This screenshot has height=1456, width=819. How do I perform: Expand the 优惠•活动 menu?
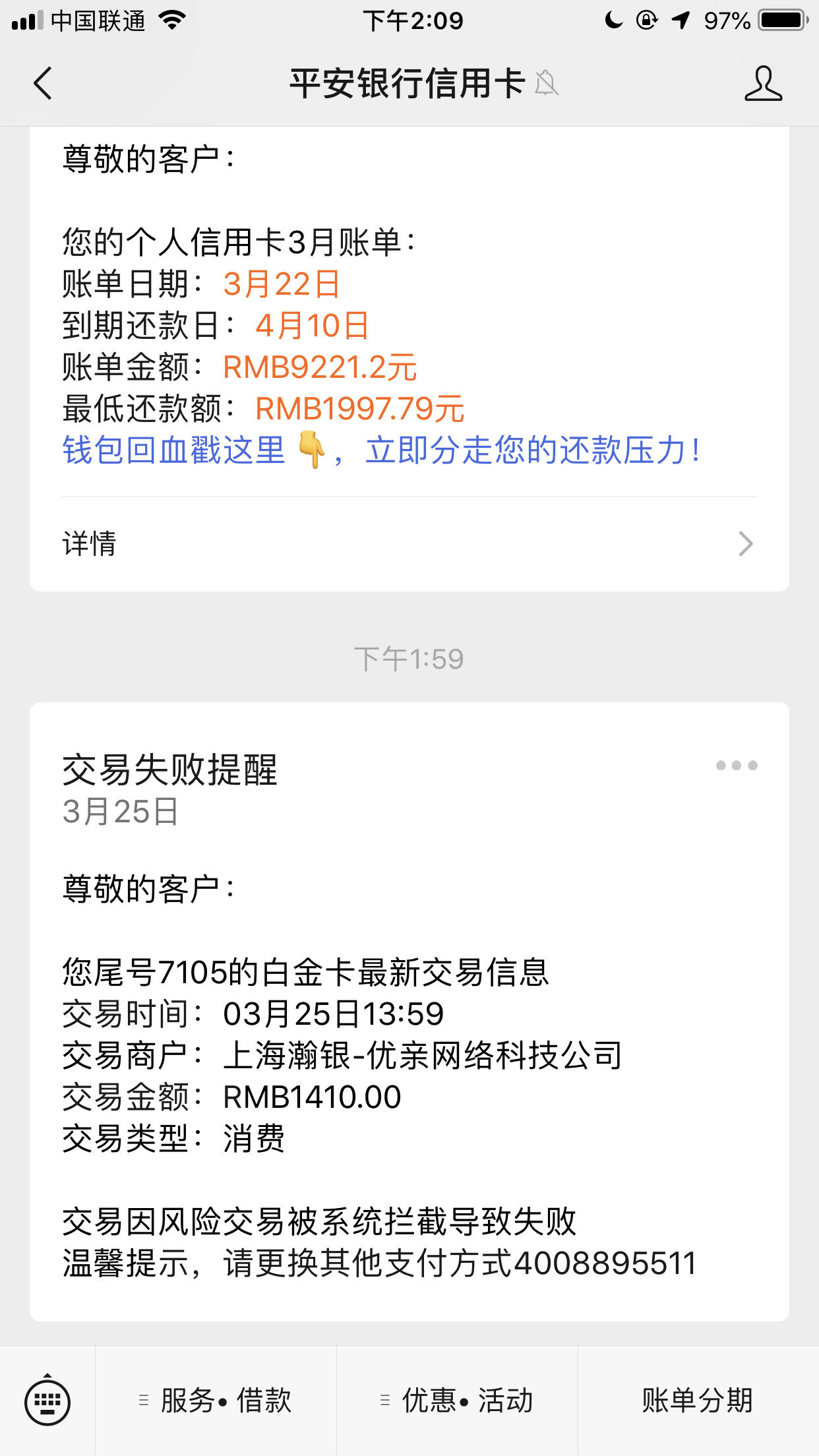point(457,1401)
